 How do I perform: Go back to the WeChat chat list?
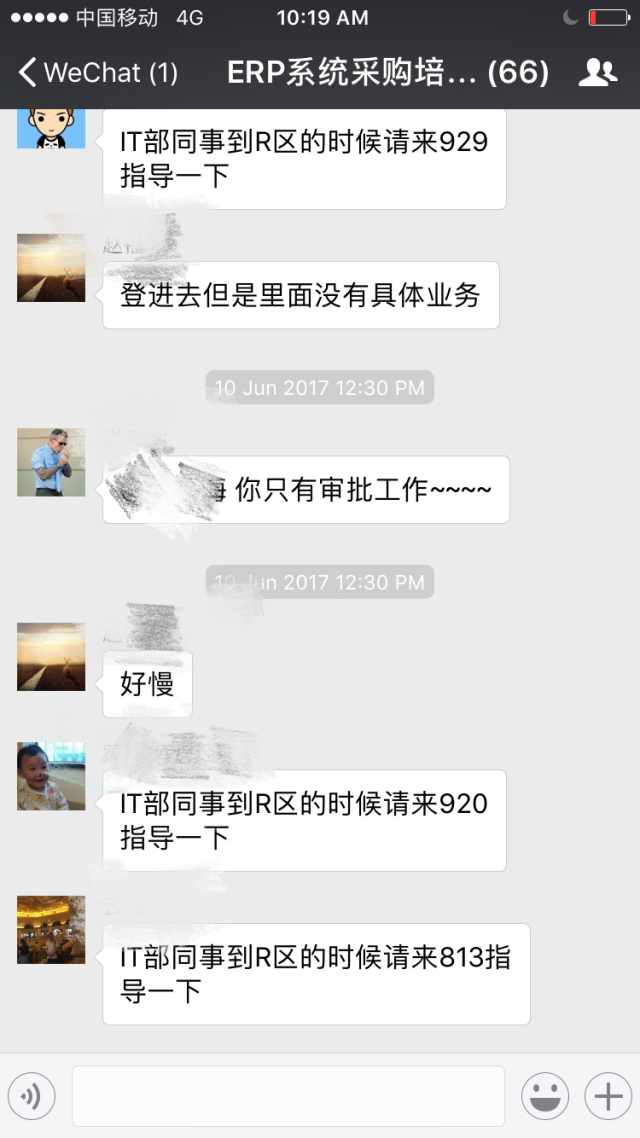click(97, 73)
